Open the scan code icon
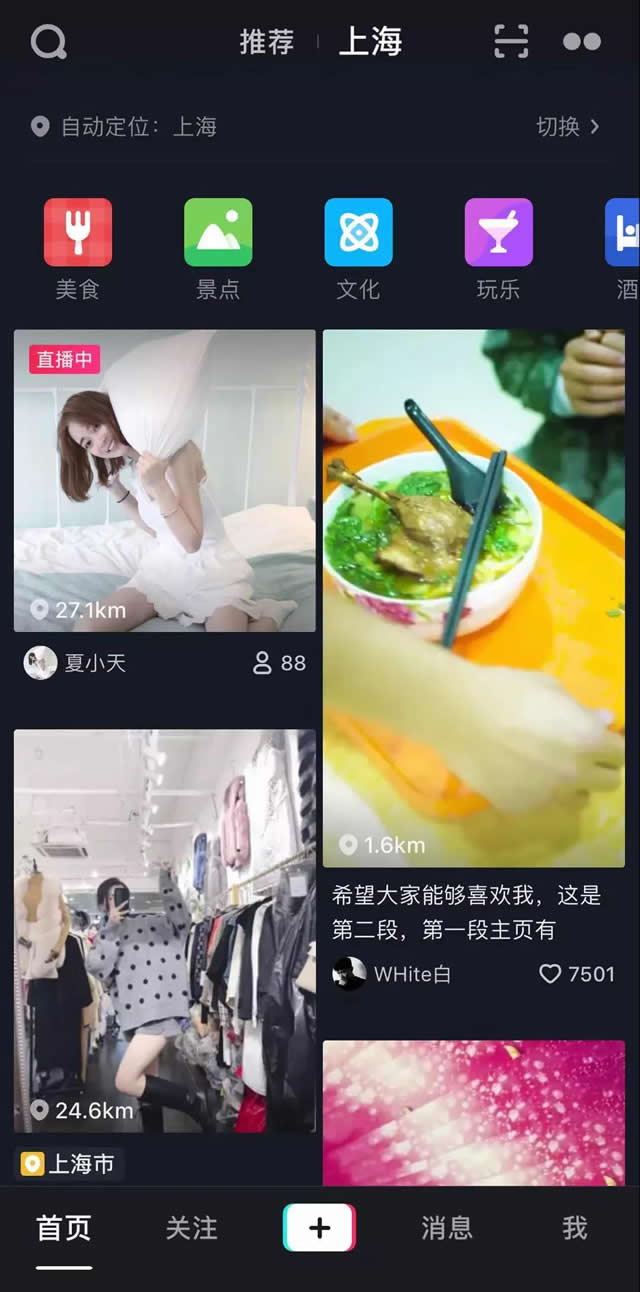Viewport: 640px width, 1292px height. (x=511, y=42)
